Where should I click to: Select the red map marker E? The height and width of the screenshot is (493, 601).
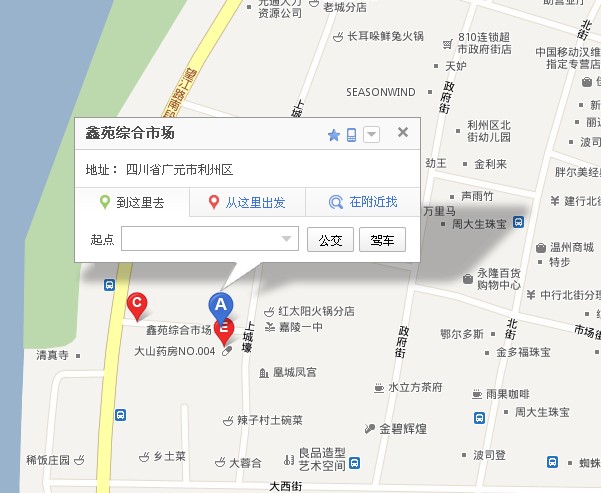(x=225, y=329)
